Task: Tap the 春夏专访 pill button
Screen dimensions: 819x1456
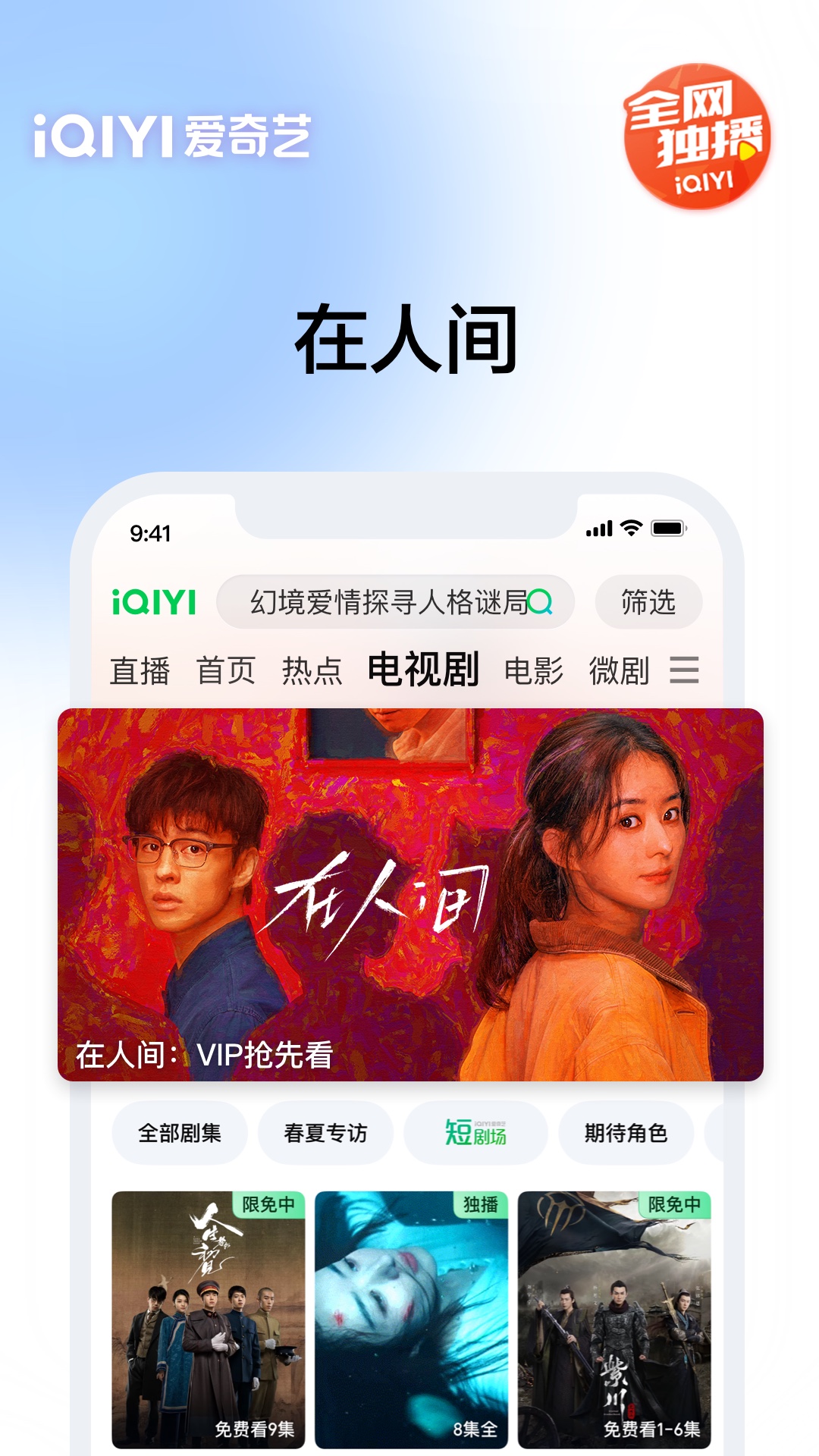Action: 325,1131
